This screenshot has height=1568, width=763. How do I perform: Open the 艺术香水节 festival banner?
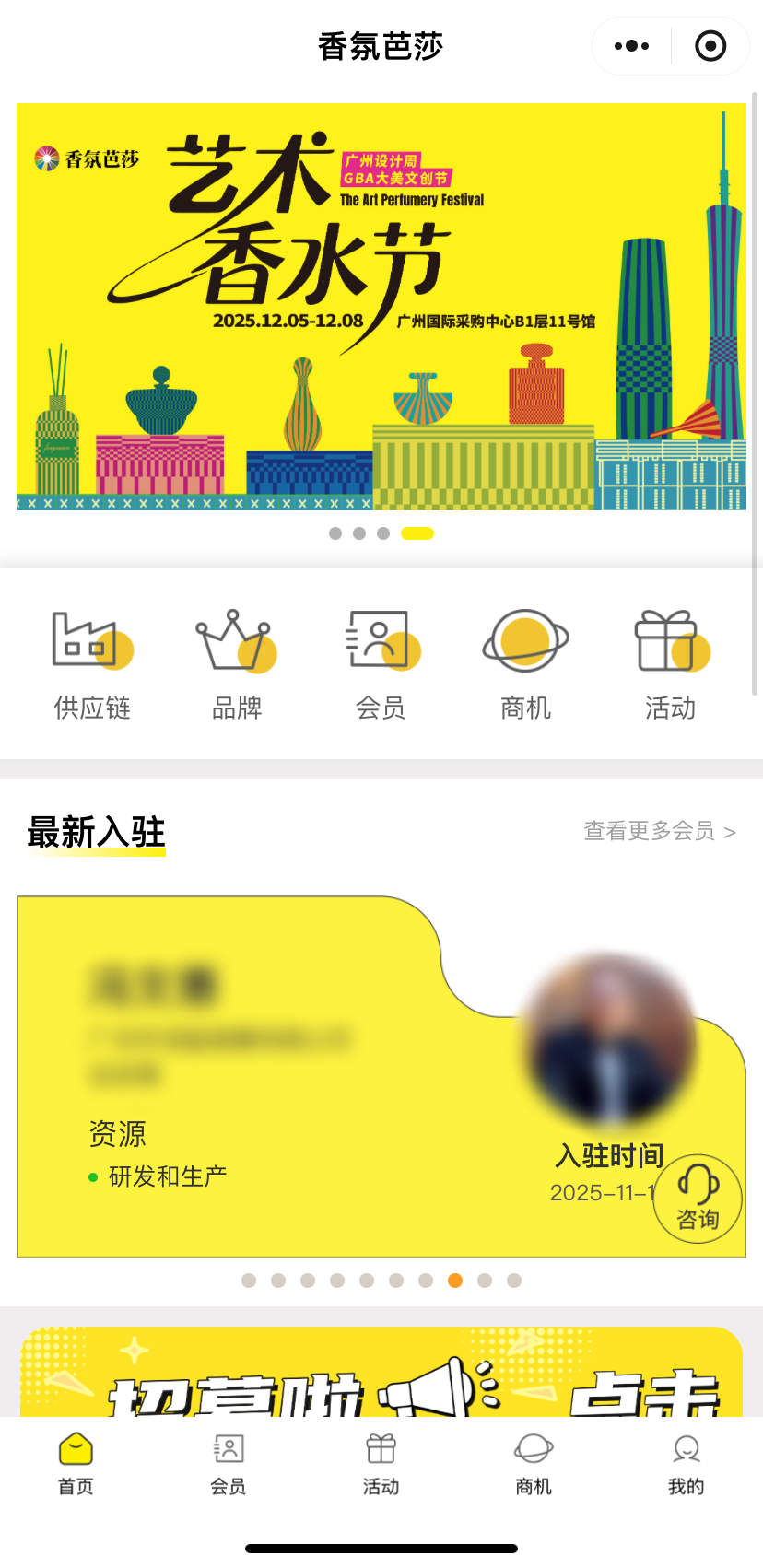(381, 307)
